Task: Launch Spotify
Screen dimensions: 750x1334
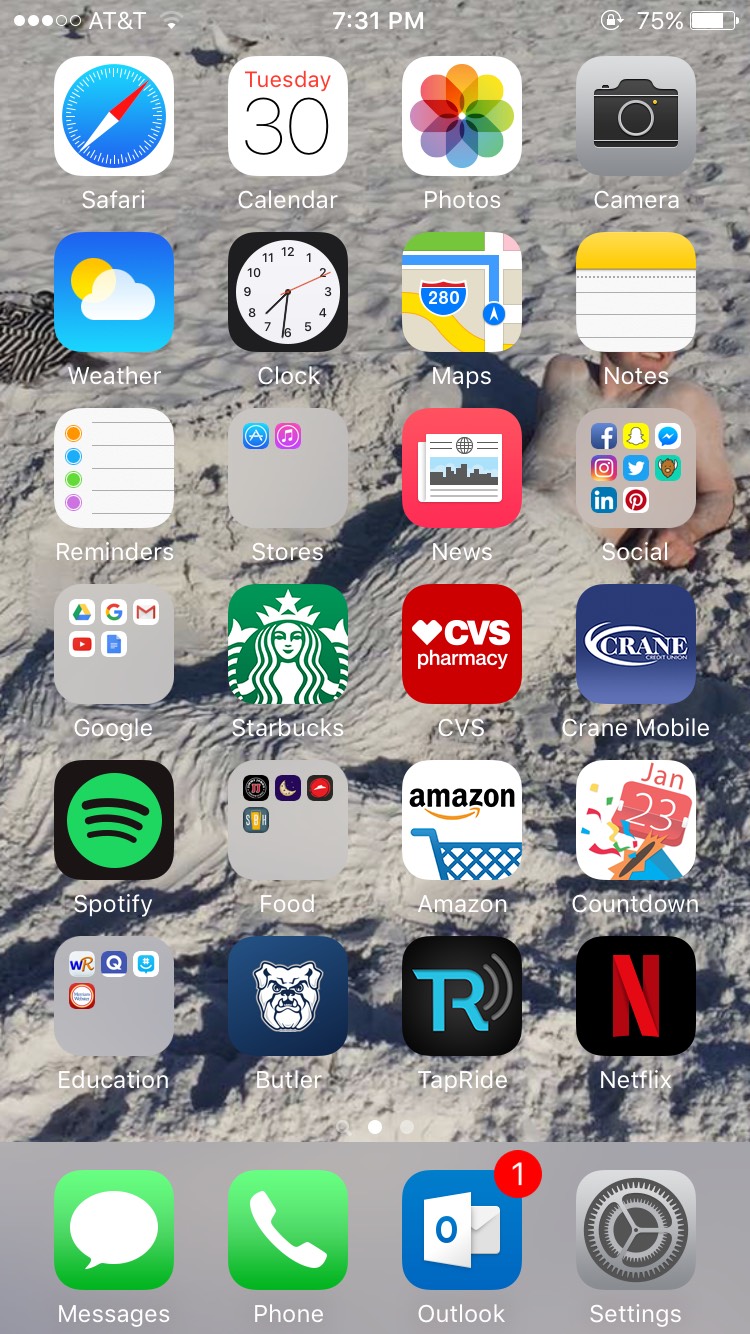Action: [113, 820]
